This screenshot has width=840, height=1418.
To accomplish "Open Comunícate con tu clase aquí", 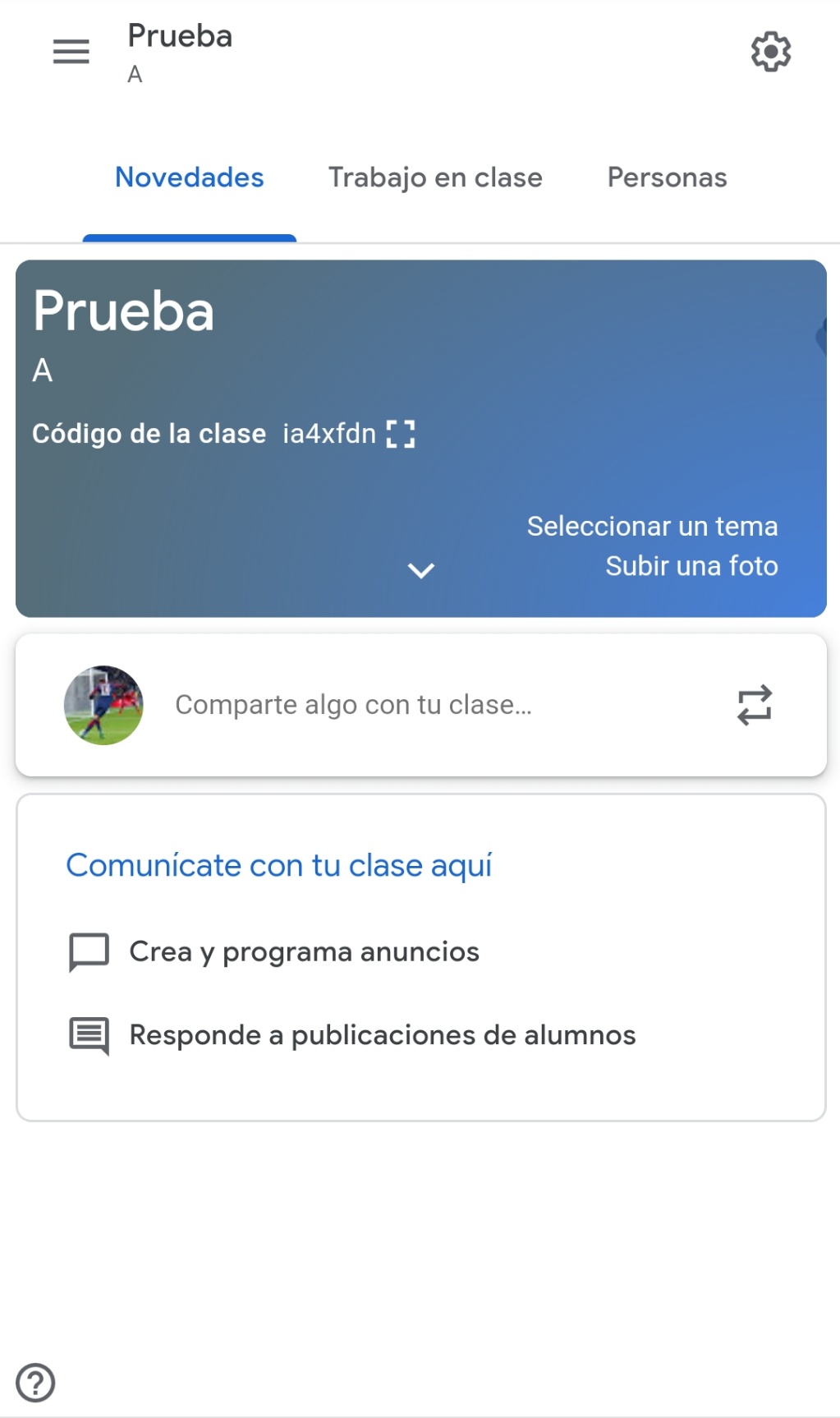I will coord(279,865).
